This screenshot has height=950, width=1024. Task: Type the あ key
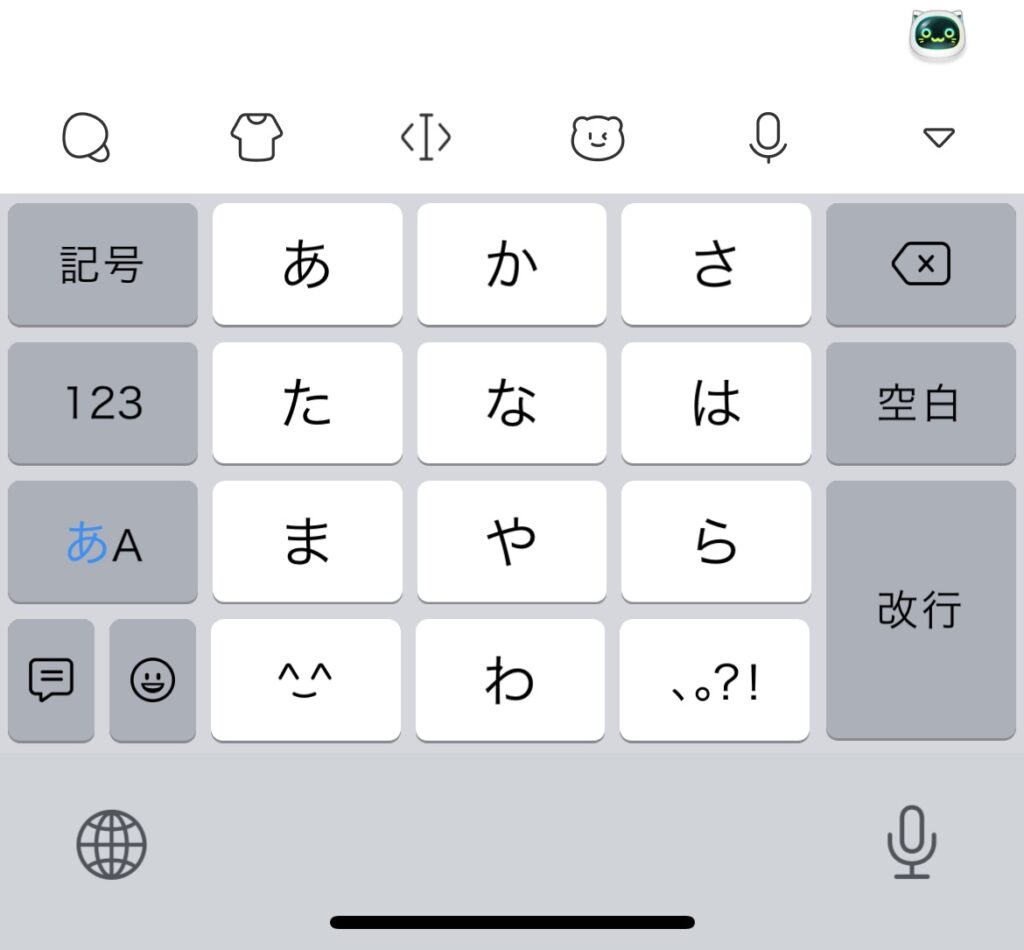(x=307, y=265)
